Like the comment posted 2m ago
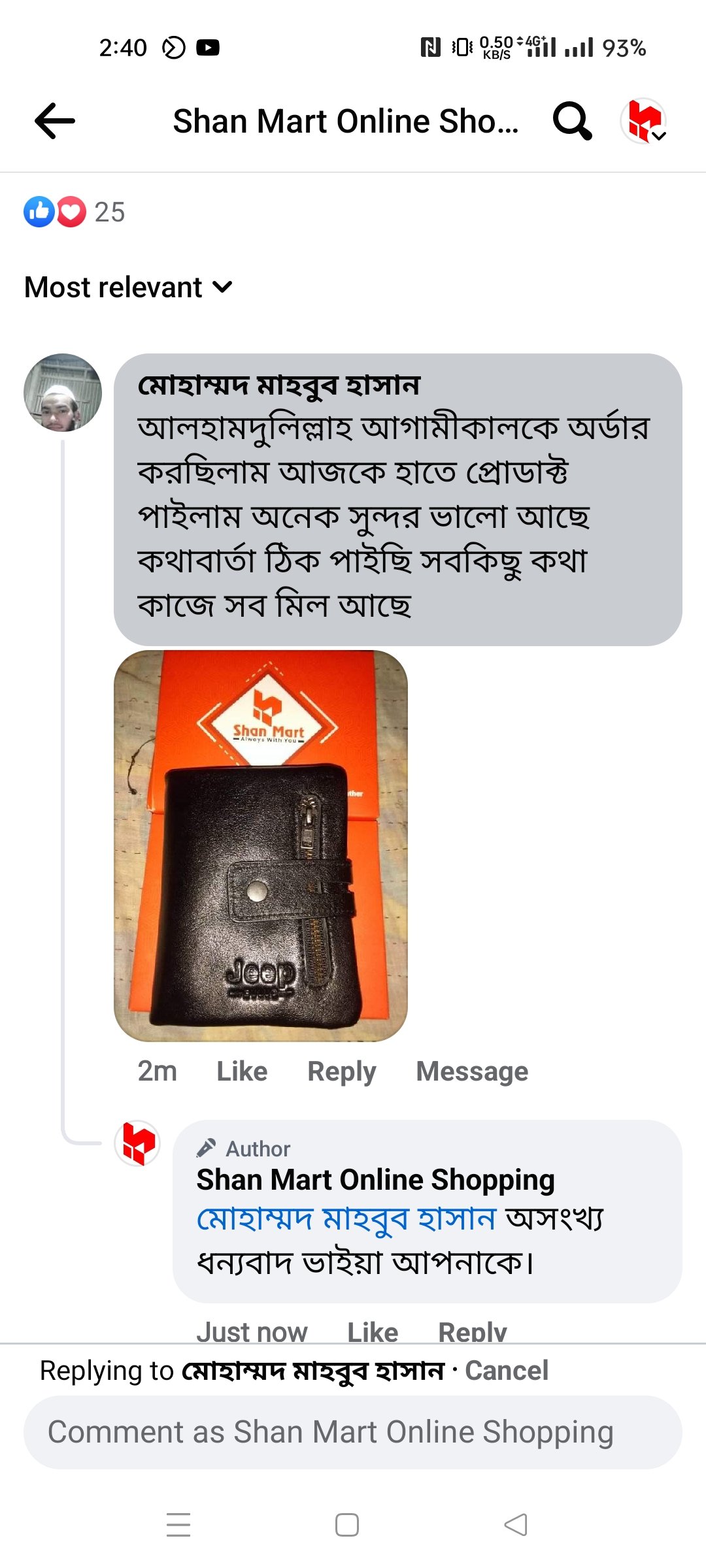This screenshot has height=1568, width=706. coord(242,1071)
